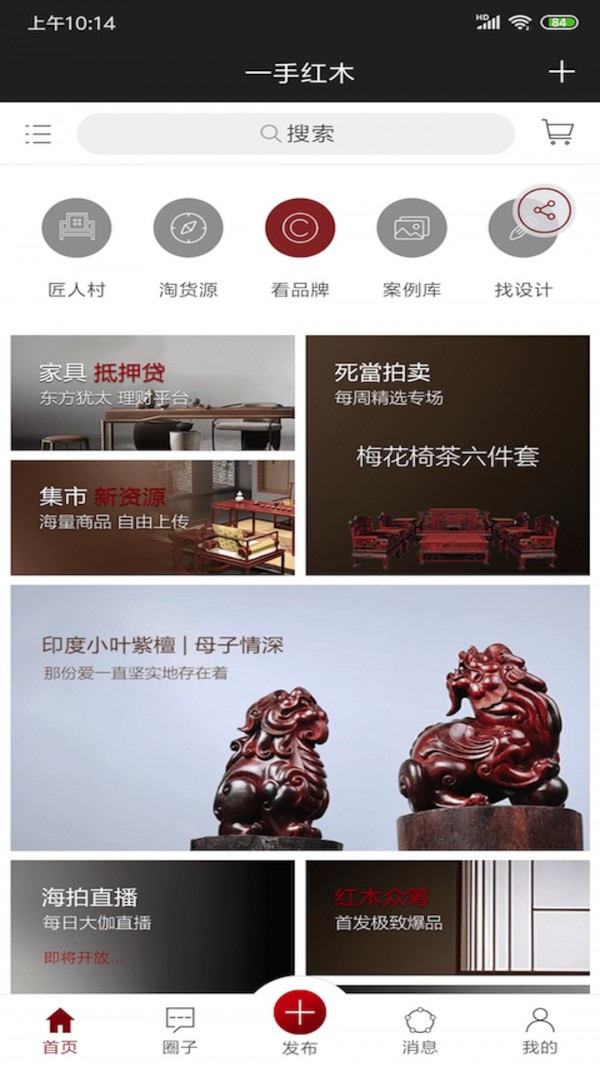
Task: Tap the 搜索 search box
Action: pos(296,134)
